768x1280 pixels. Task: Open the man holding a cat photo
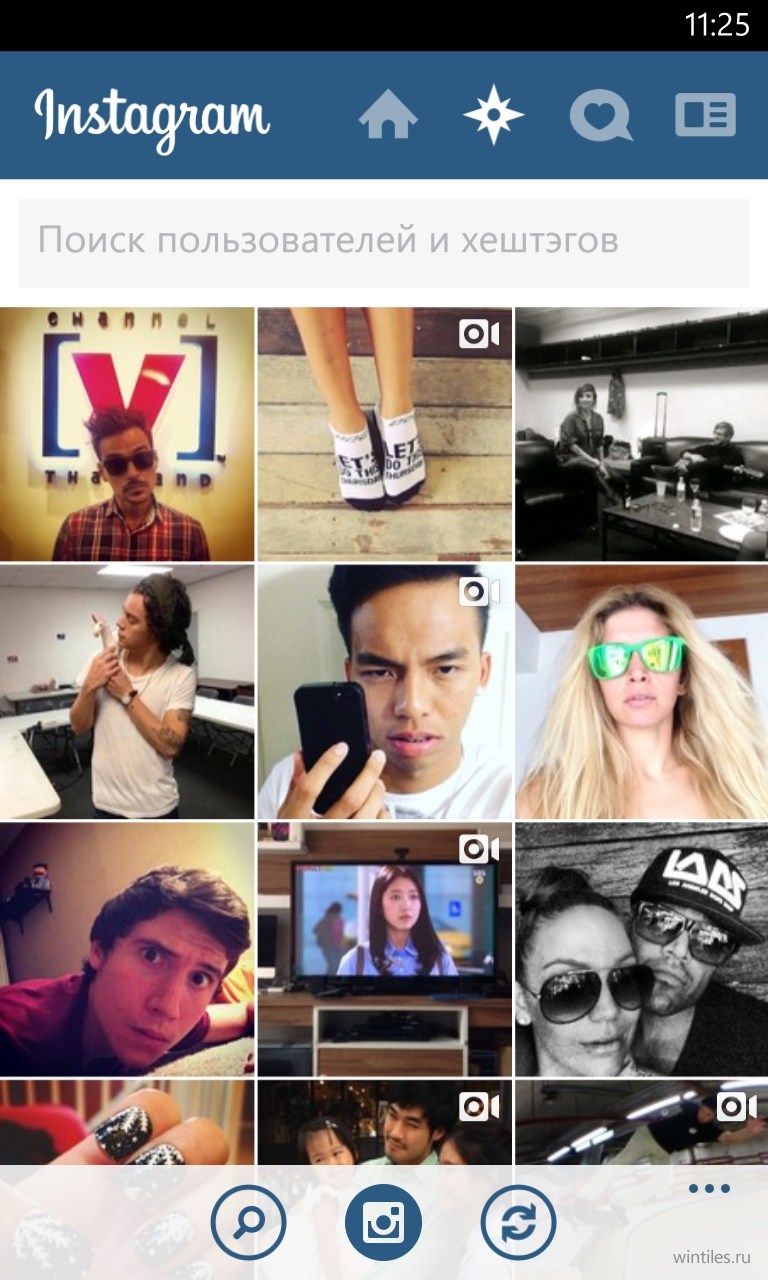point(127,692)
